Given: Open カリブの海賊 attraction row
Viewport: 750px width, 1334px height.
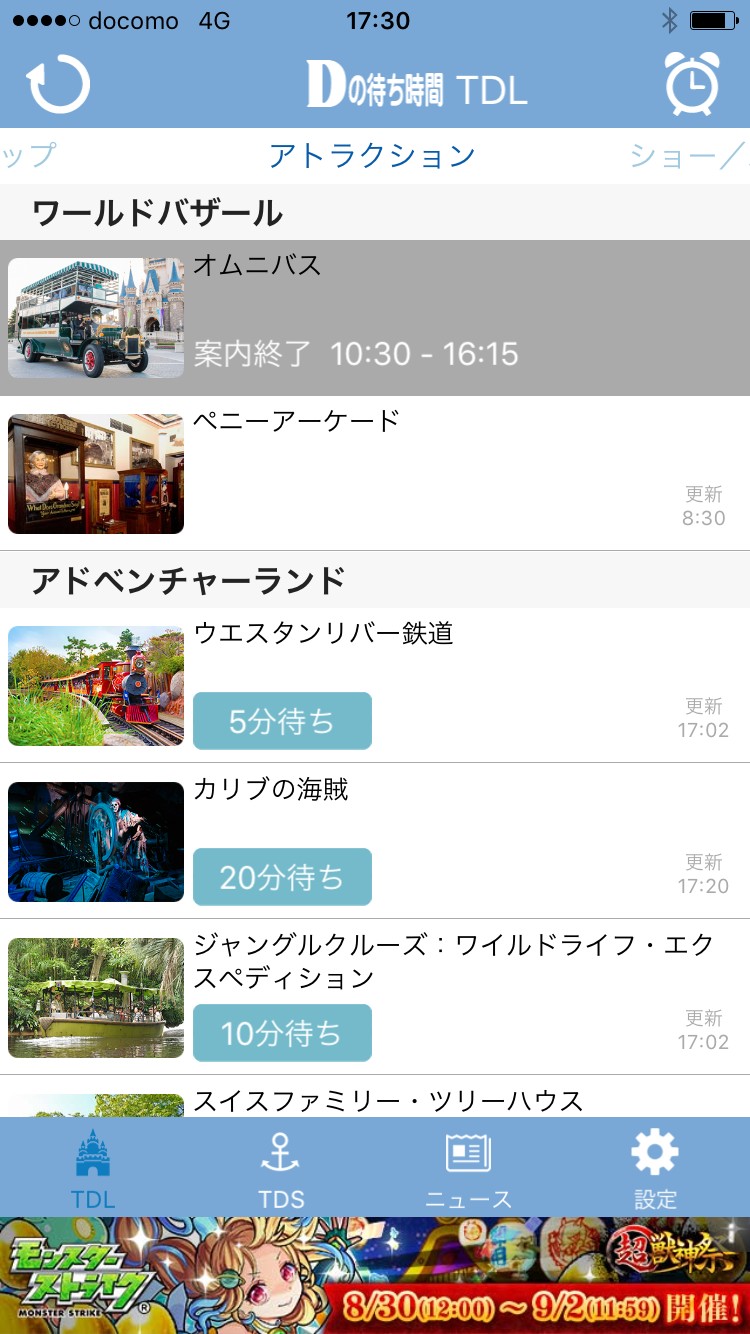Looking at the screenshot, I should (375, 841).
